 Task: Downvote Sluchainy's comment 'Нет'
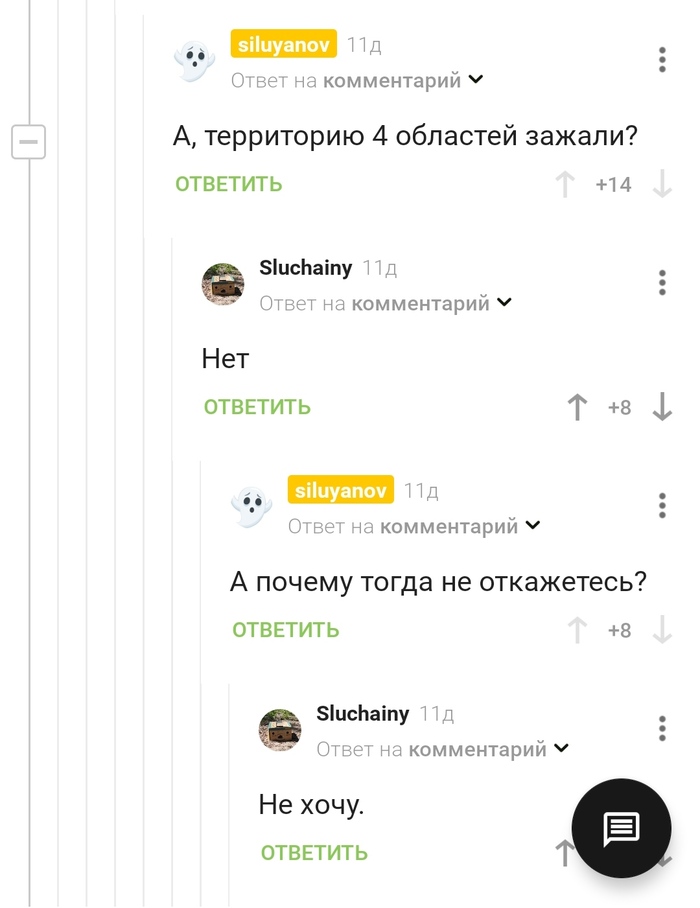pyautogui.click(x=661, y=407)
